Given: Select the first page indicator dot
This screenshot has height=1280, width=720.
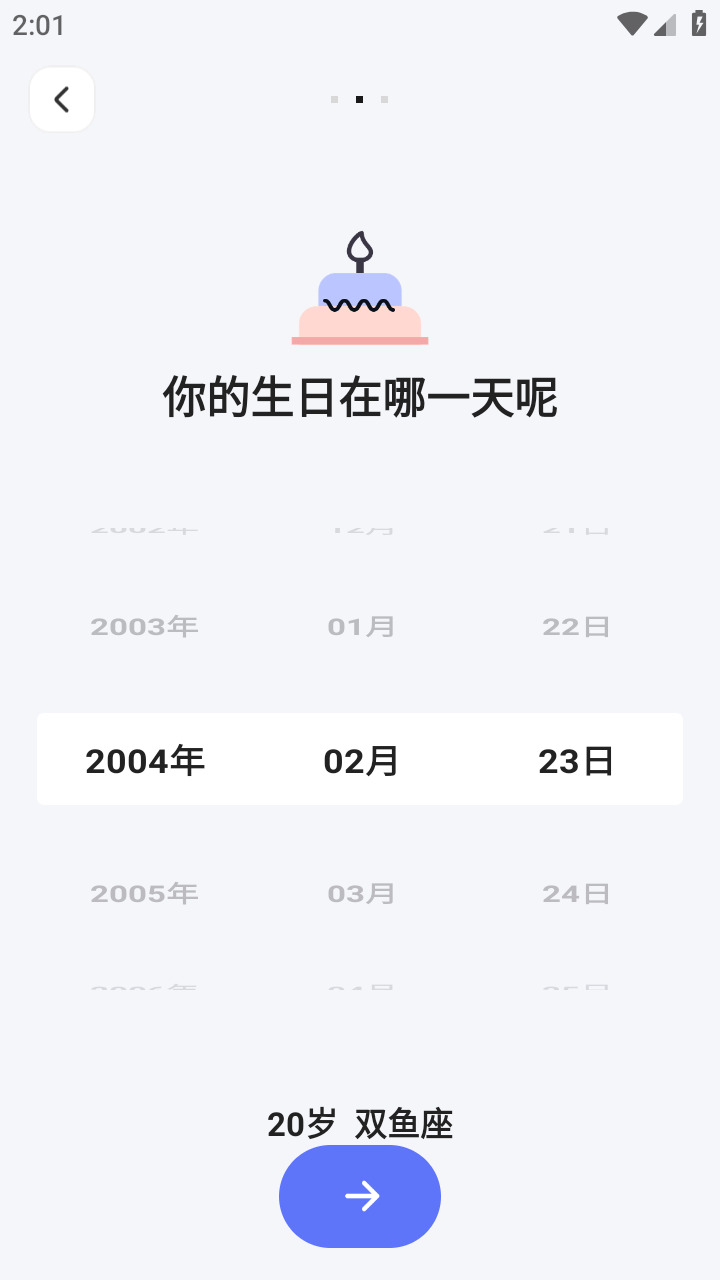Looking at the screenshot, I should [333, 99].
